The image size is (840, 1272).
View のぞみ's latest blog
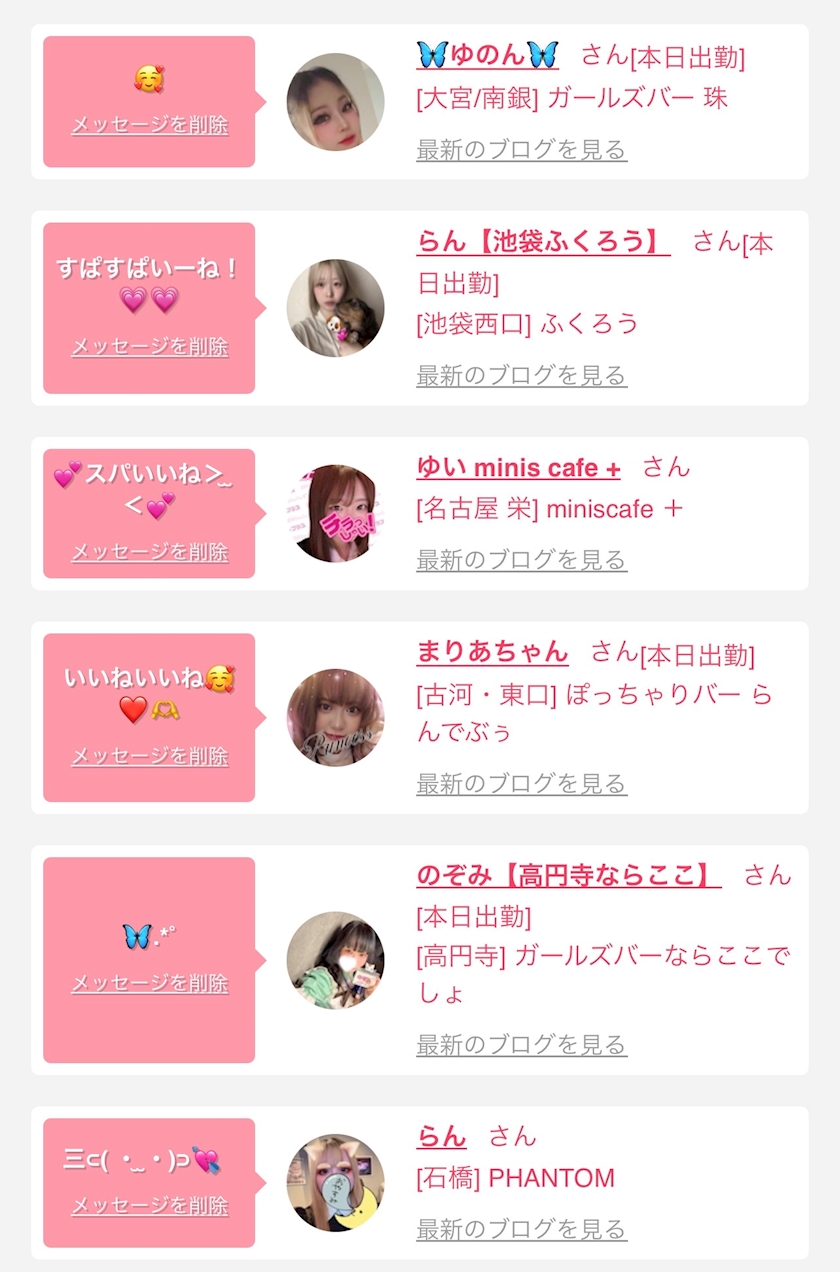tap(521, 1045)
